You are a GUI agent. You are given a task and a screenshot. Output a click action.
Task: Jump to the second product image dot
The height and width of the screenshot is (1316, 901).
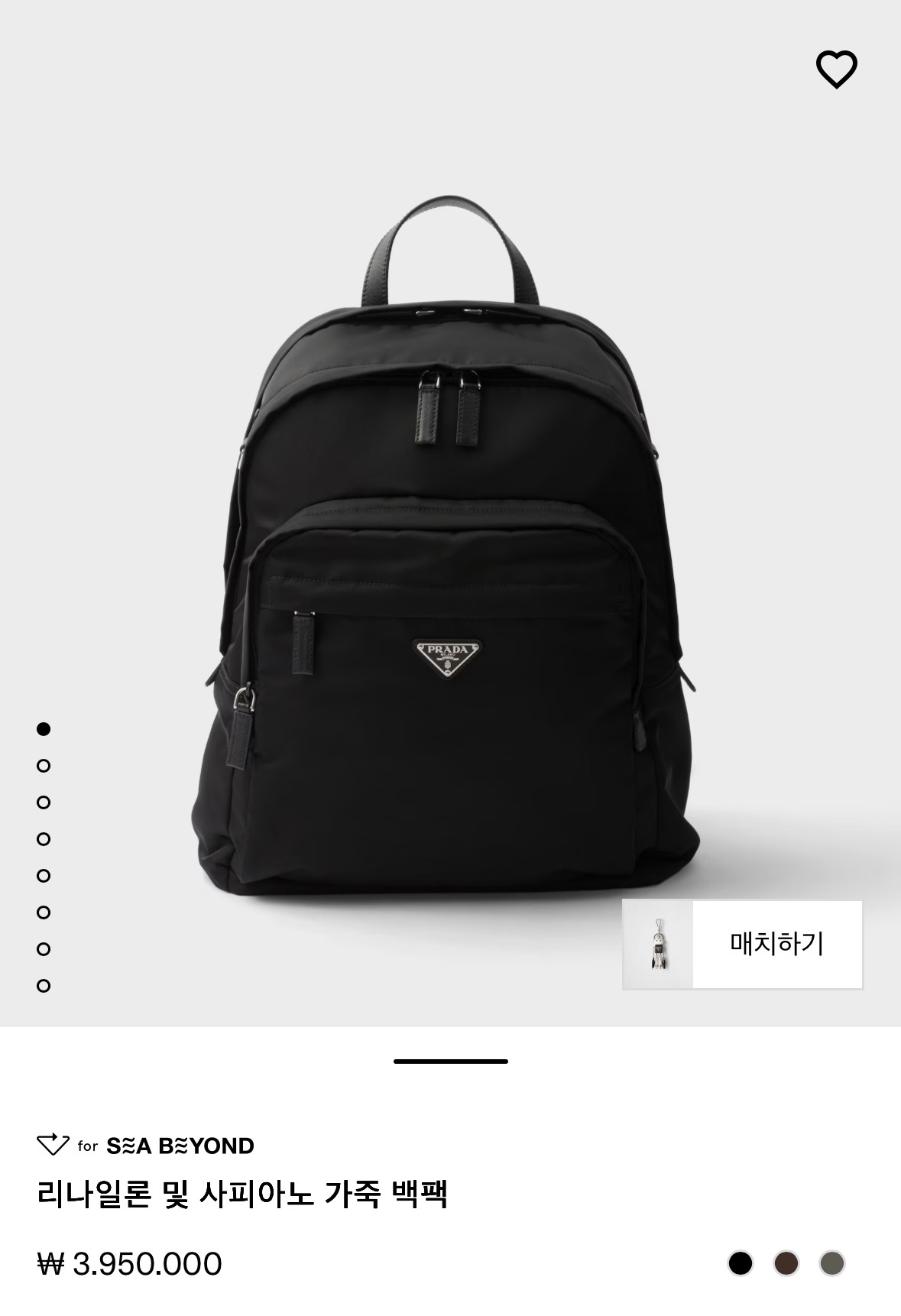point(44,766)
